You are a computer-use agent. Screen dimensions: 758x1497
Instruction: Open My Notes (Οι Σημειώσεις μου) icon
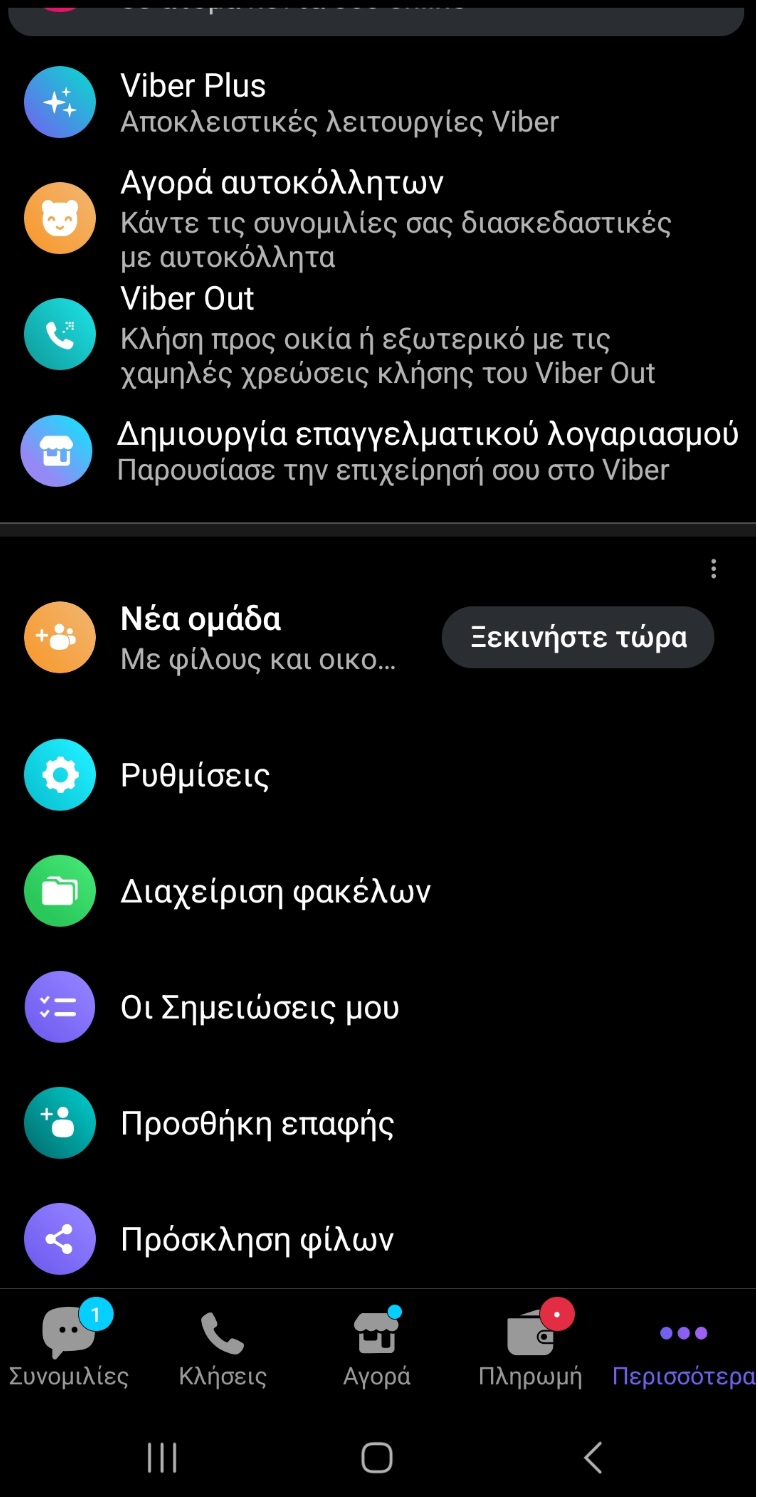point(59,1007)
